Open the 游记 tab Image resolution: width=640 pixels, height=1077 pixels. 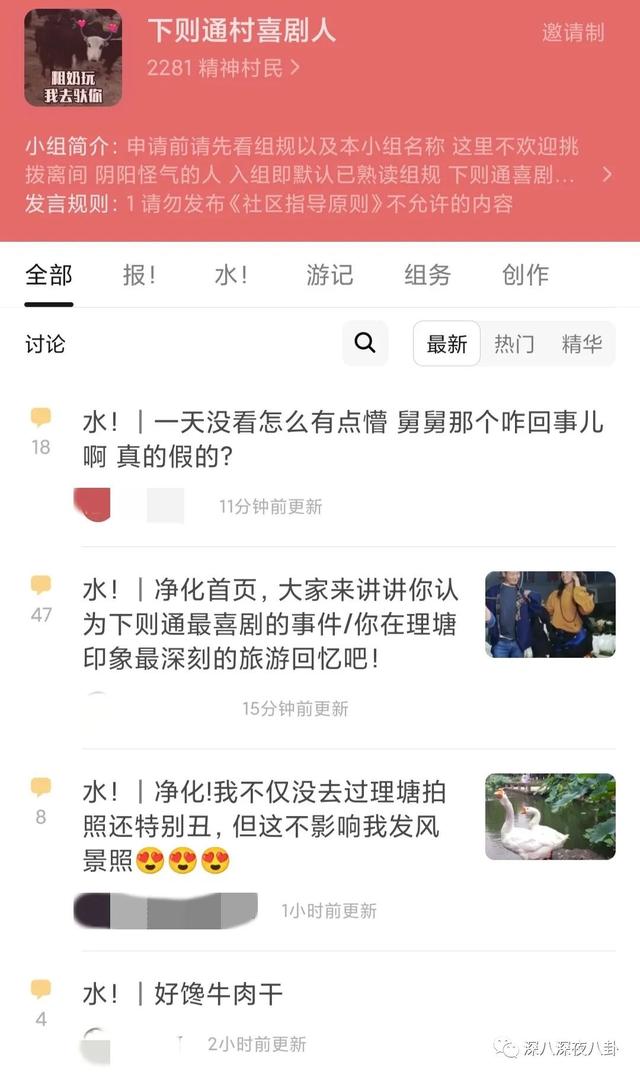click(330, 275)
